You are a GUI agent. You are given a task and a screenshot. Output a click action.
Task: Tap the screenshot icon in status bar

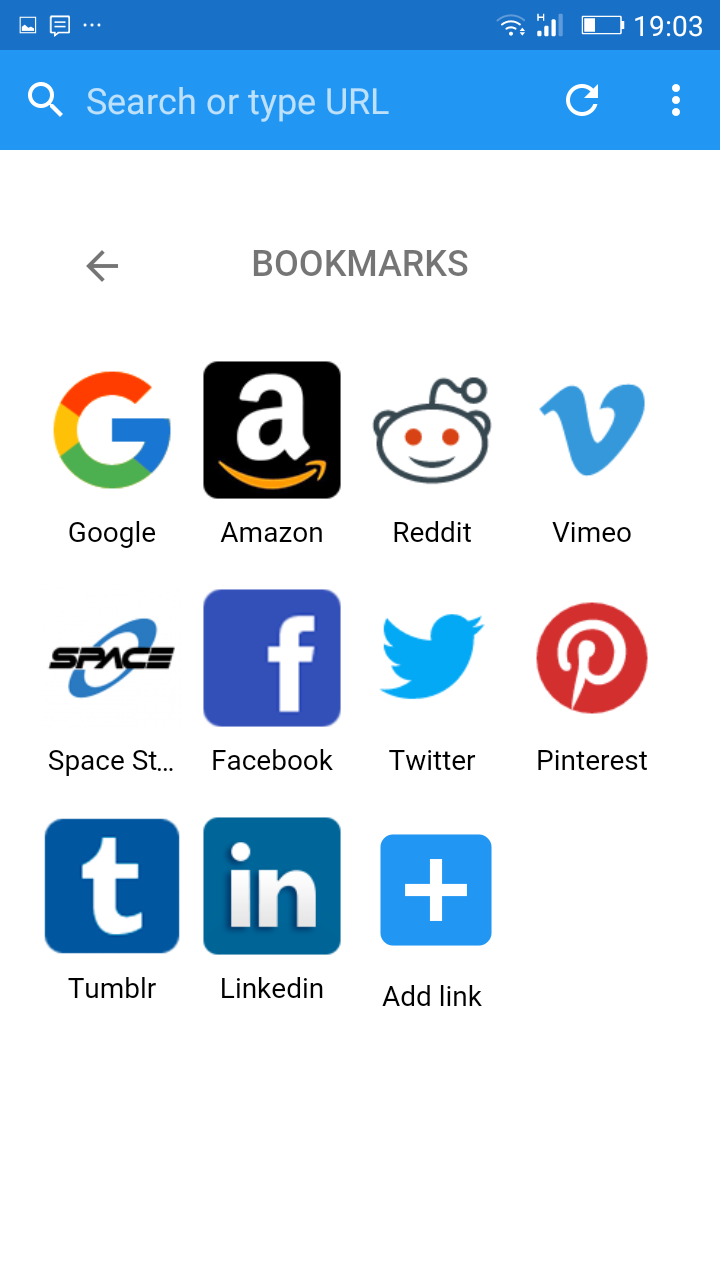coord(27,25)
